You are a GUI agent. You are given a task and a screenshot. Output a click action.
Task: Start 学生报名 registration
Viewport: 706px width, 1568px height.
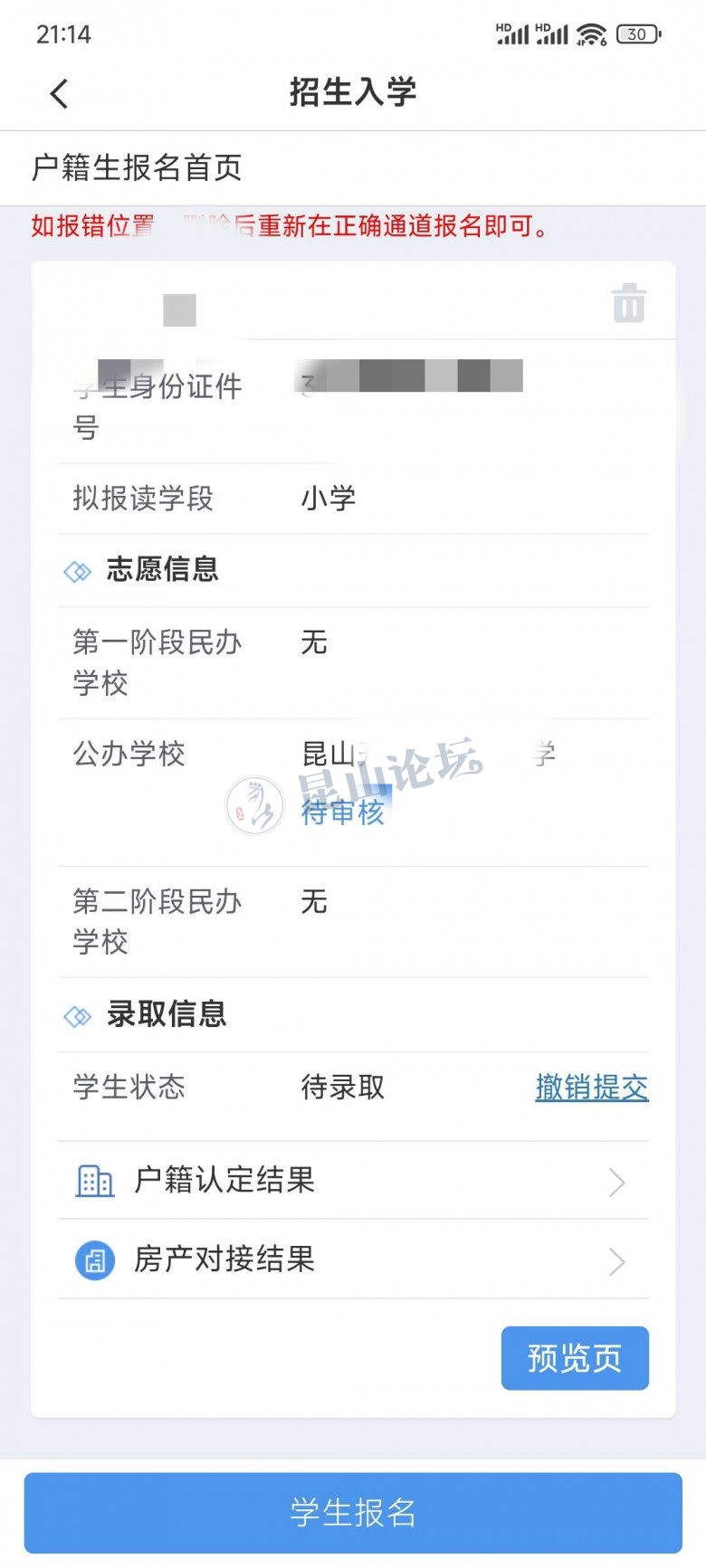point(353,1512)
